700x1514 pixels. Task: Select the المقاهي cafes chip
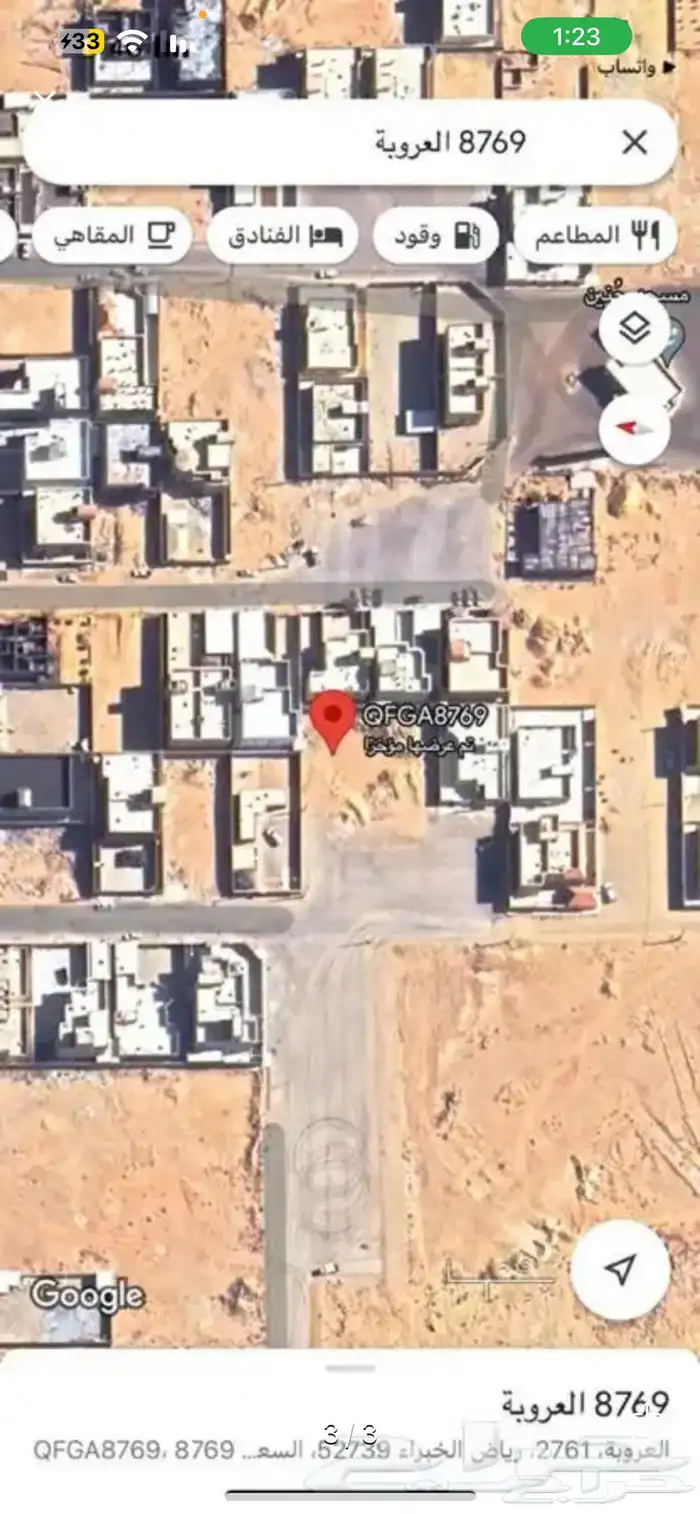click(x=112, y=236)
